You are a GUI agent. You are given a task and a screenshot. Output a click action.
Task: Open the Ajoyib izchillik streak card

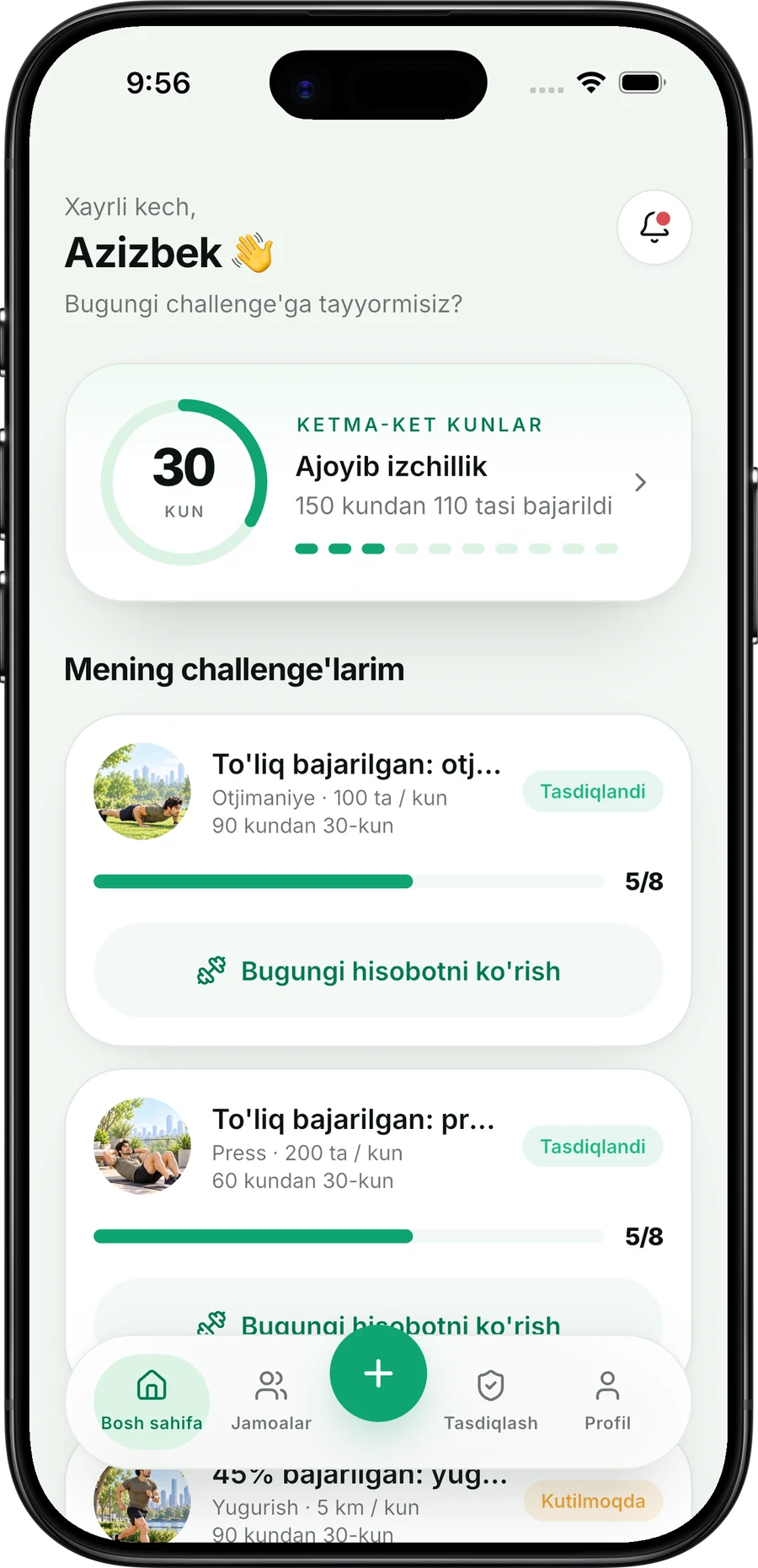[378, 483]
